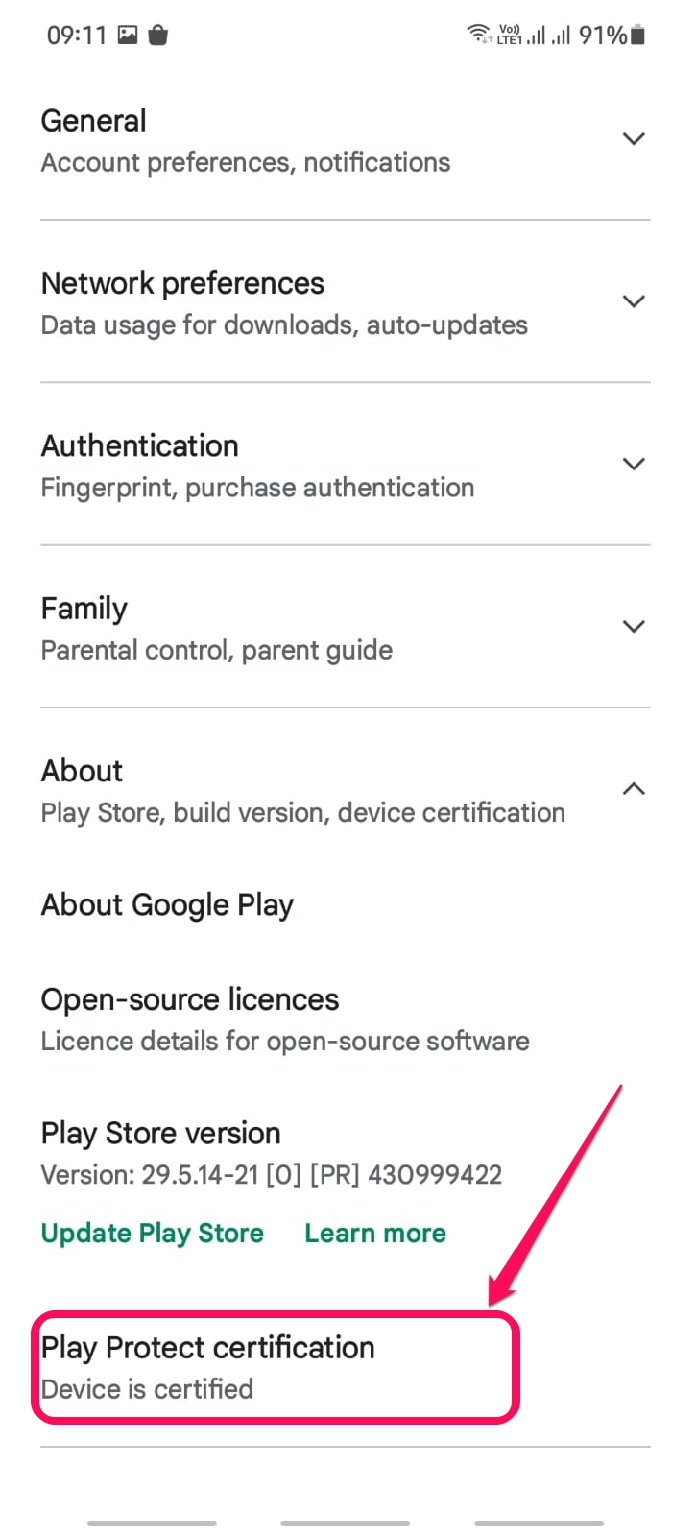Collapse the About section
The height and width of the screenshot is (1536, 691).
click(x=345, y=790)
